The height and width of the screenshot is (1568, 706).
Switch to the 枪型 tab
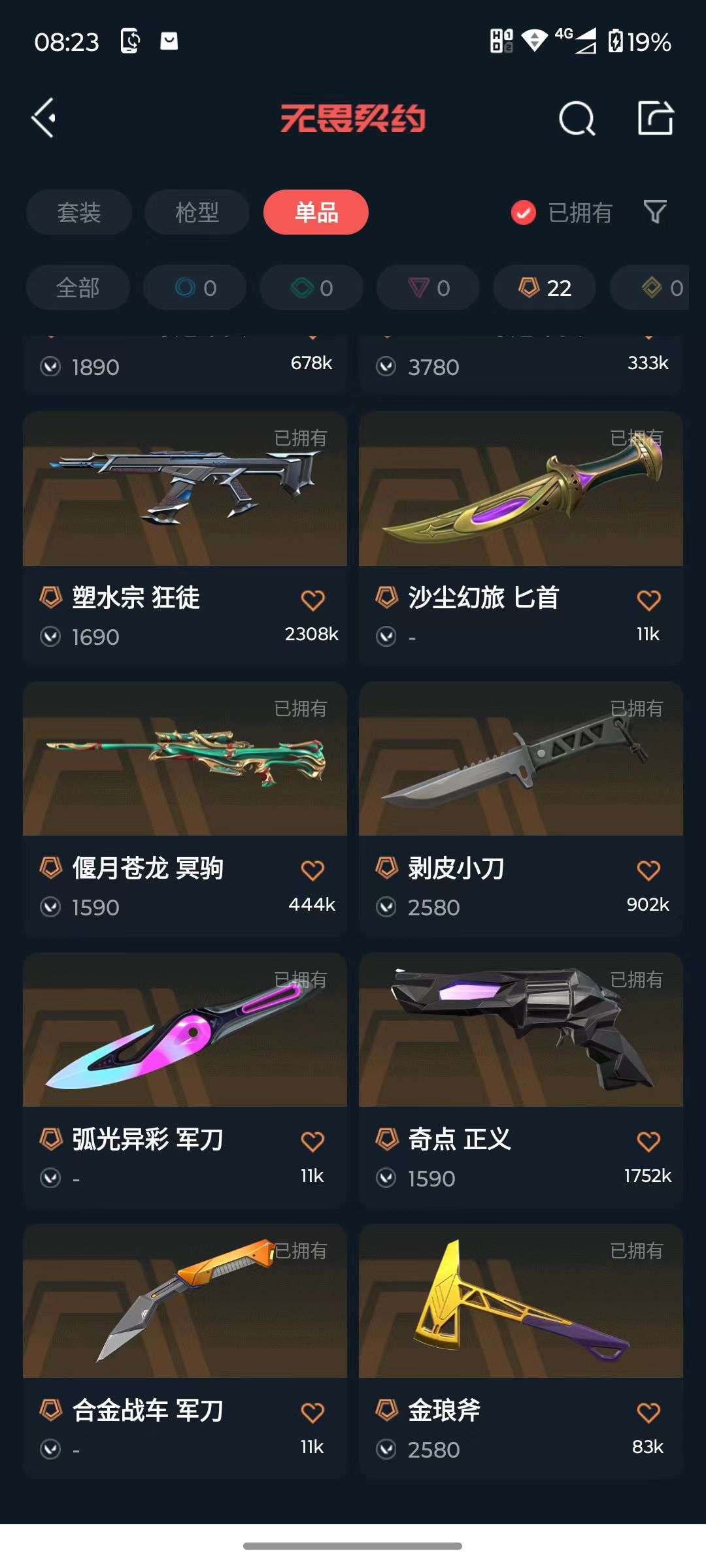pyautogui.click(x=196, y=212)
